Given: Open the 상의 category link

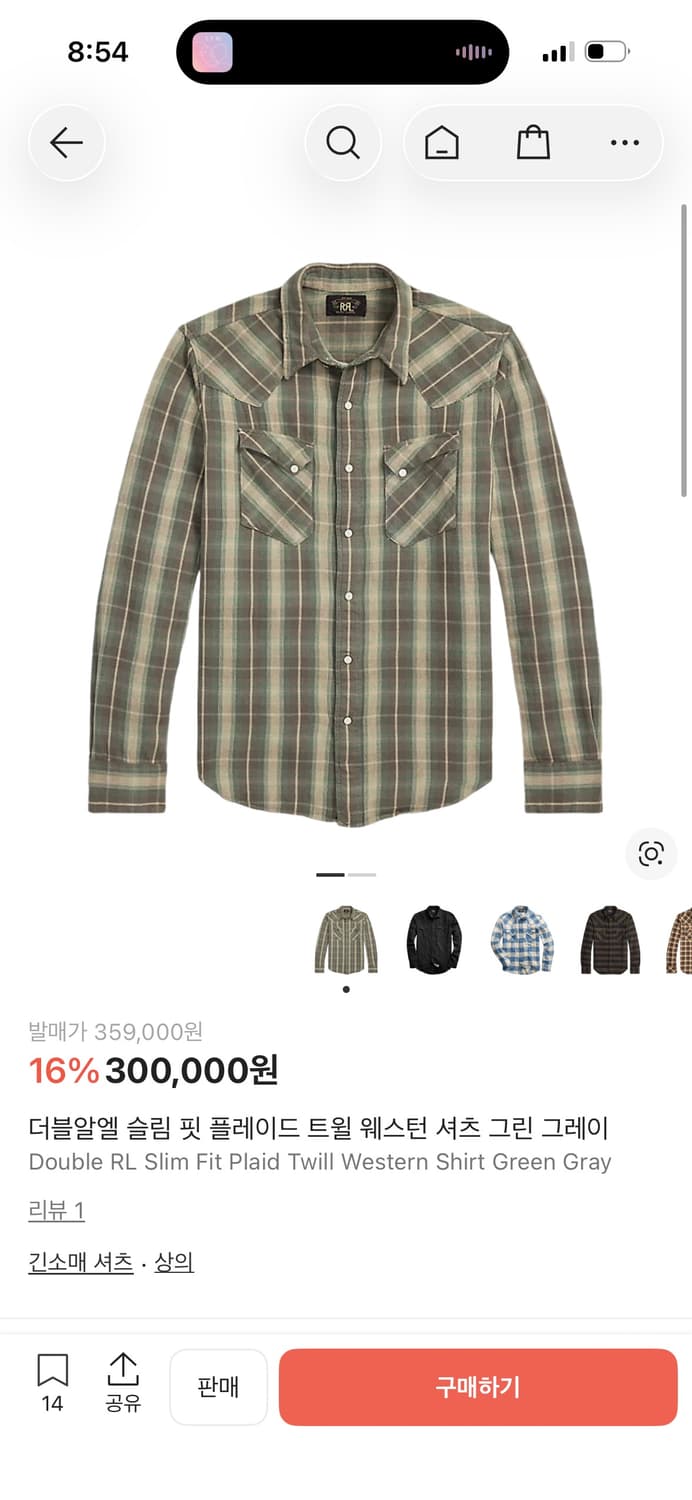Looking at the screenshot, I should tap(174, 1262).
